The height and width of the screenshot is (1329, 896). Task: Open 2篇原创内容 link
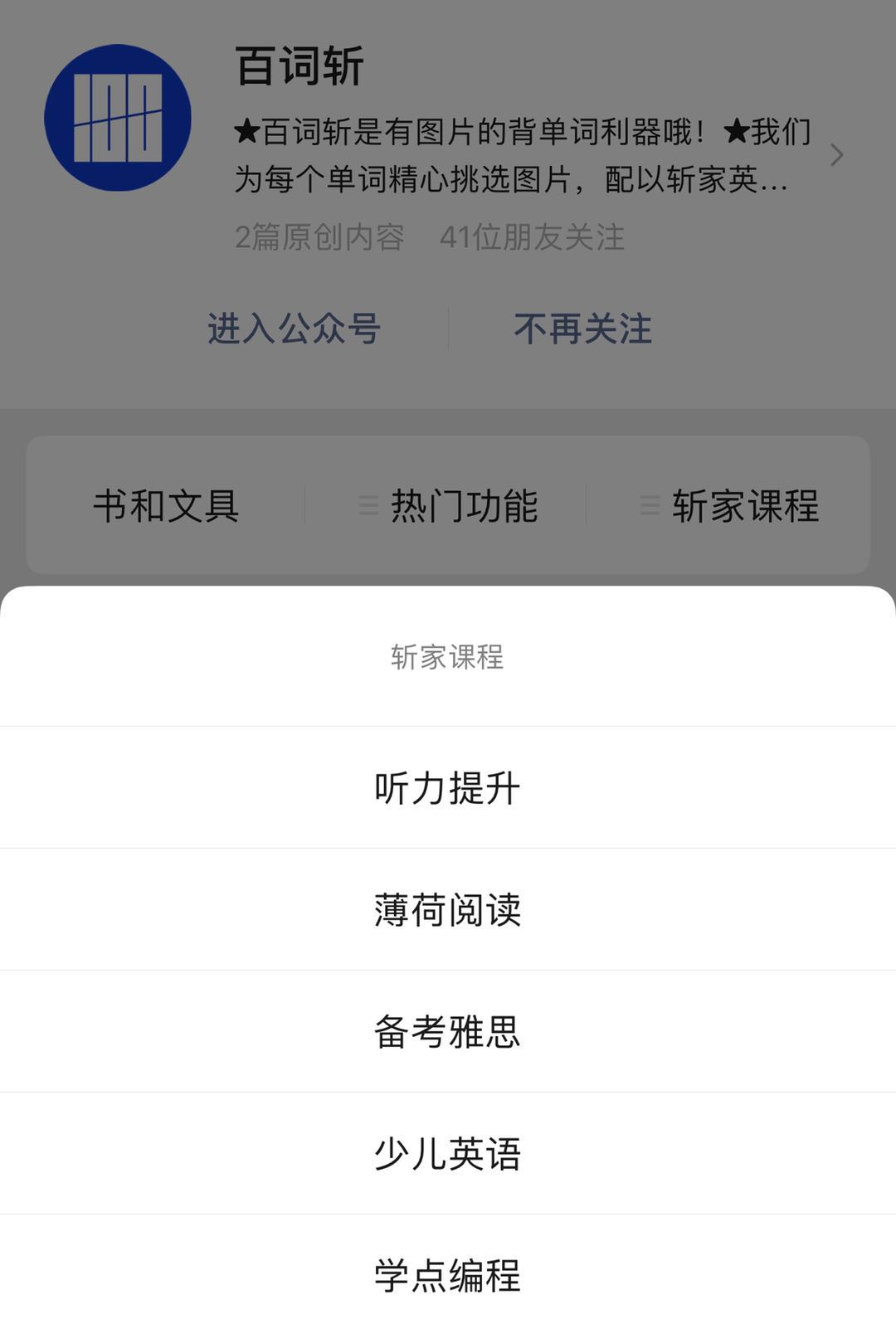[x=320, y=236]
